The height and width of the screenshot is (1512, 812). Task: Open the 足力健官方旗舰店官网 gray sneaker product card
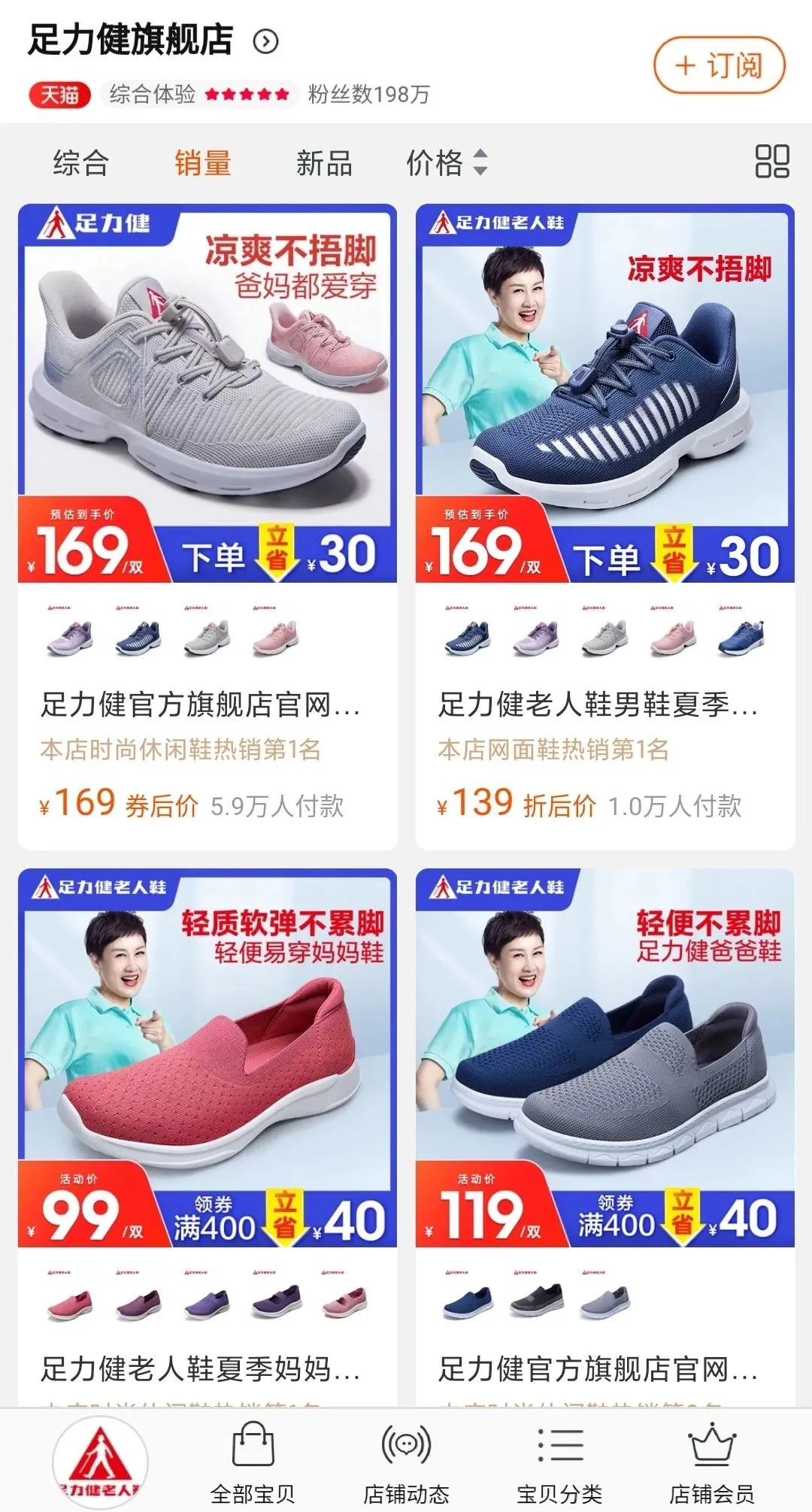pos(208,526)
